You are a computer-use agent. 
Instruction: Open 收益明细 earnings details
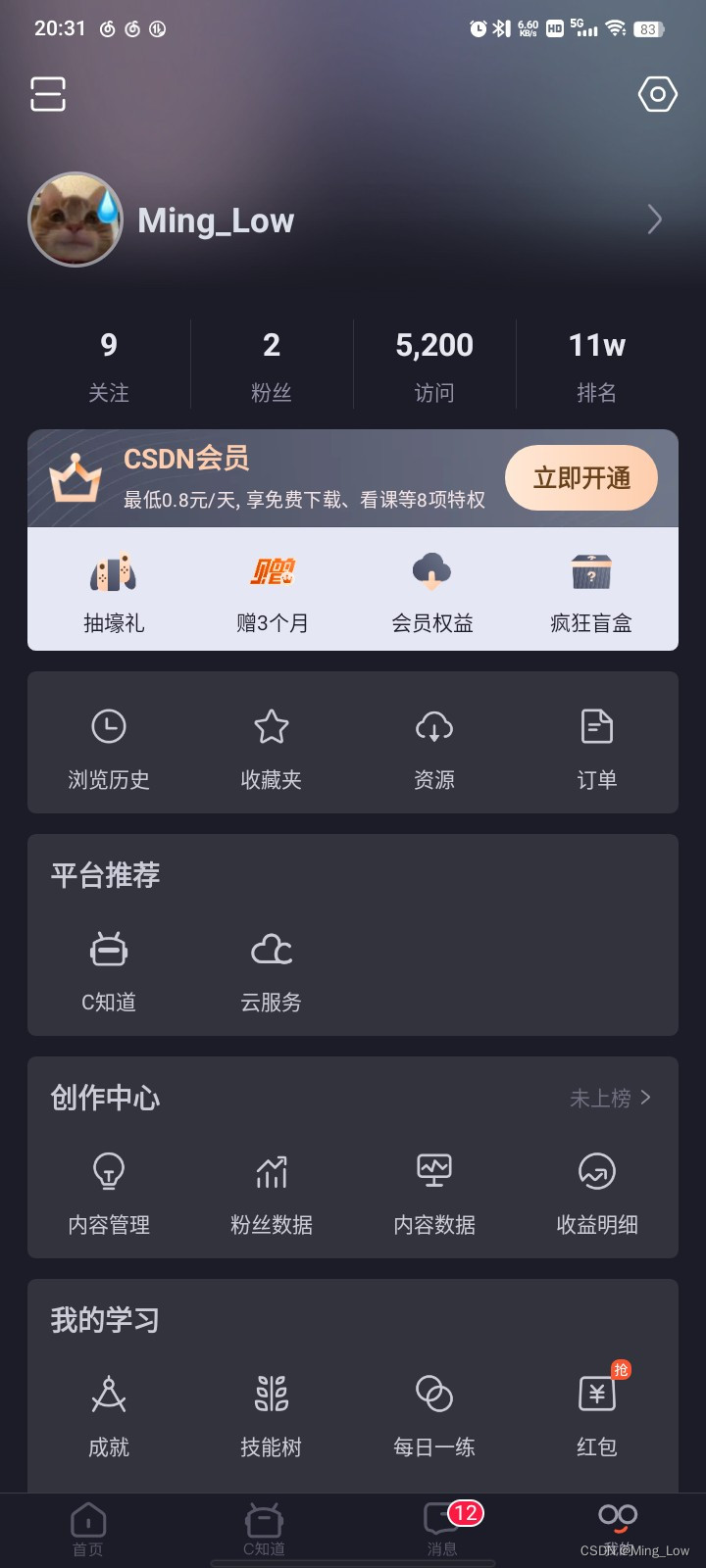[x=596, y=1194]
